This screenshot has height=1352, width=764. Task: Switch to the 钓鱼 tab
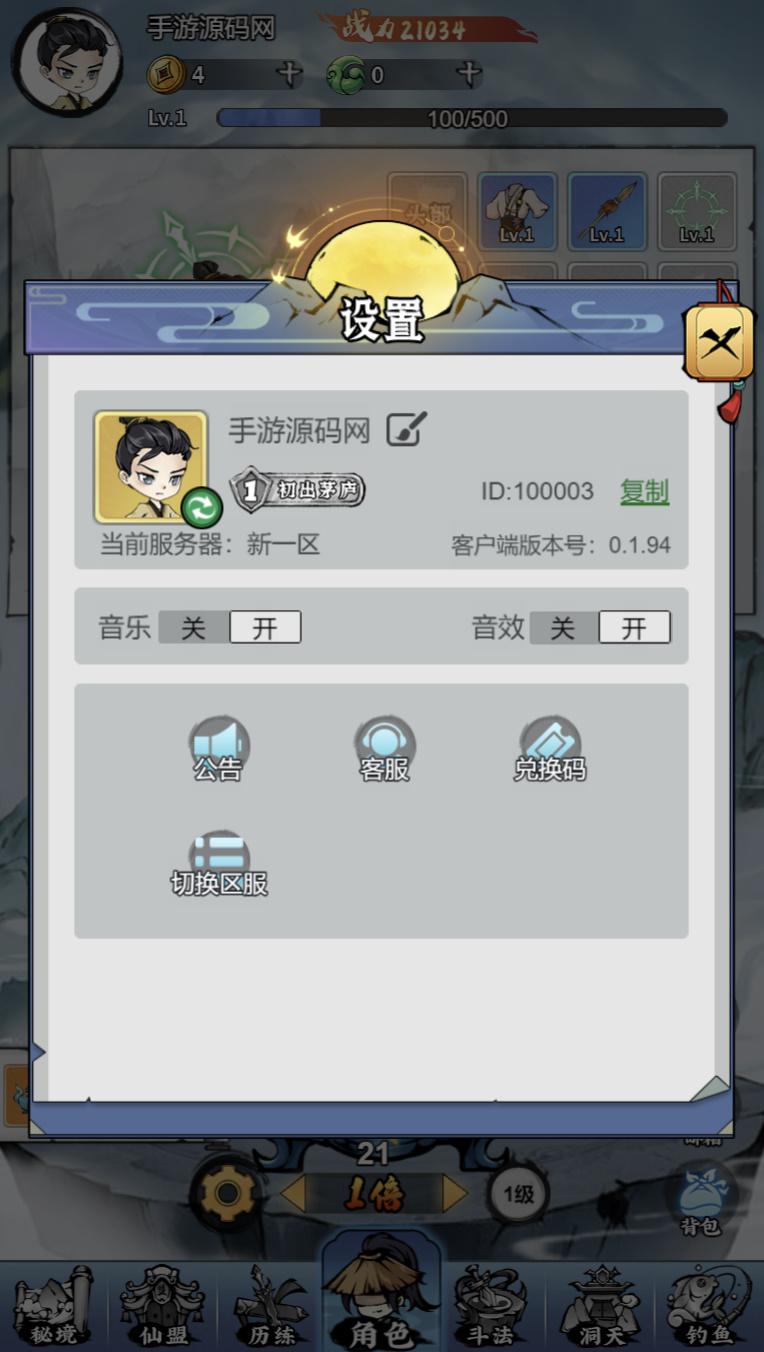click(708, 1306)
